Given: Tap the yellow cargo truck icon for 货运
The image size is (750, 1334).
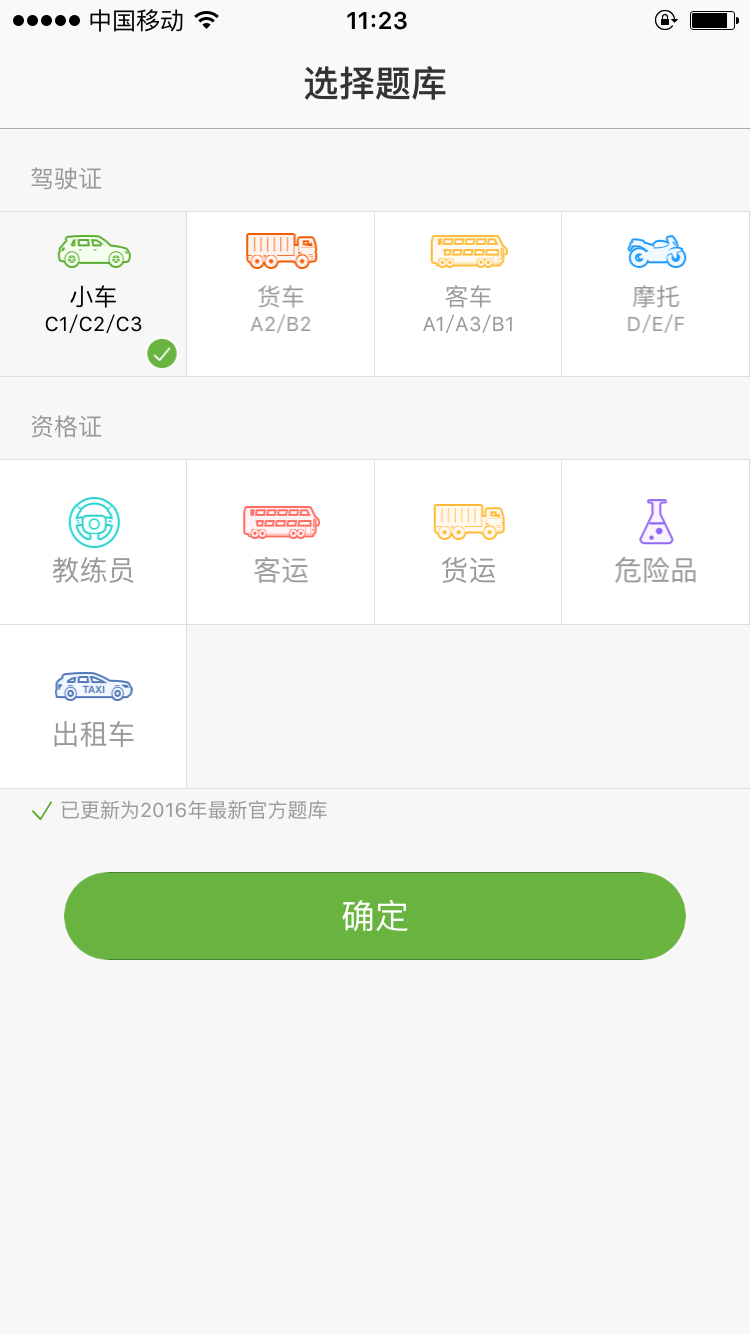Looking at the screenshot, I should pyautogui.click(x=468, y=522).
